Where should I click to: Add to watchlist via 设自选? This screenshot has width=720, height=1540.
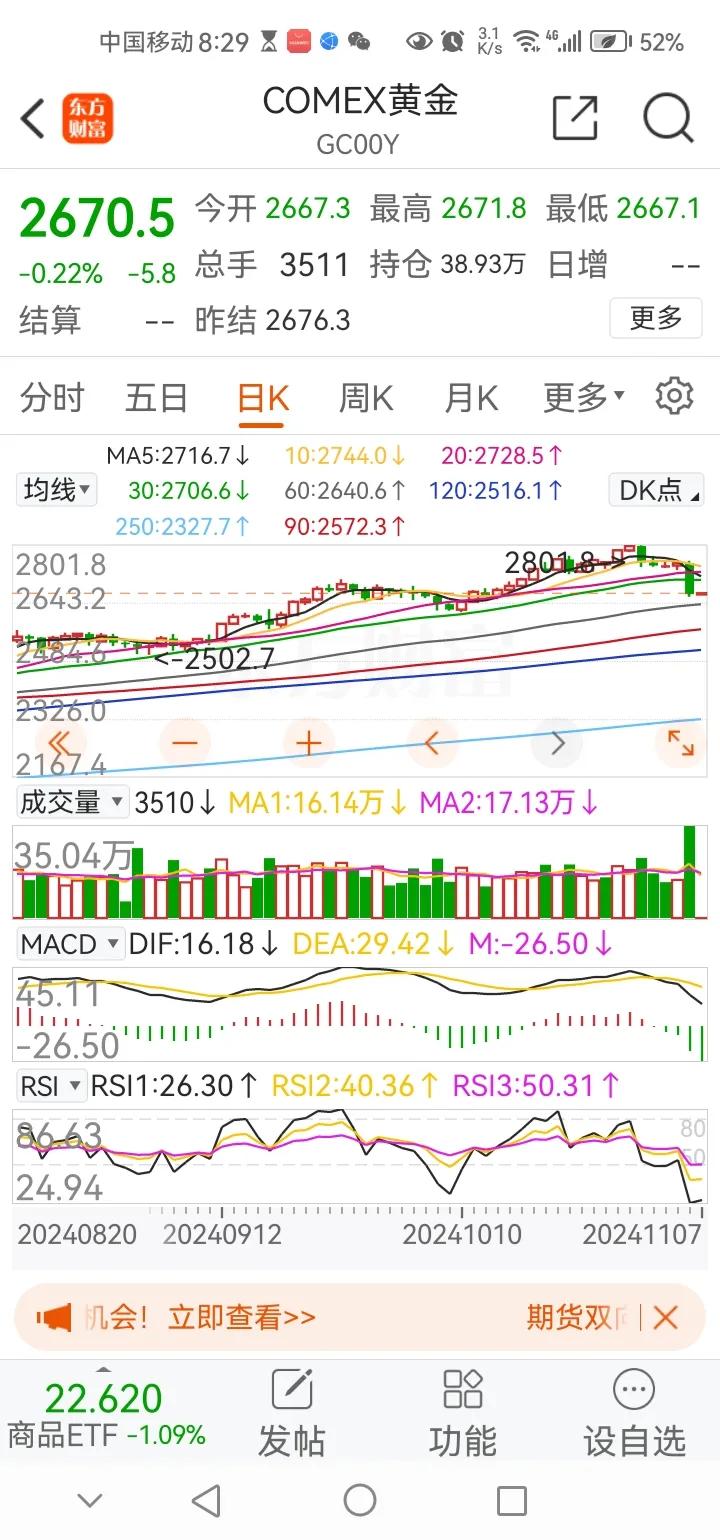(635, 1412)
